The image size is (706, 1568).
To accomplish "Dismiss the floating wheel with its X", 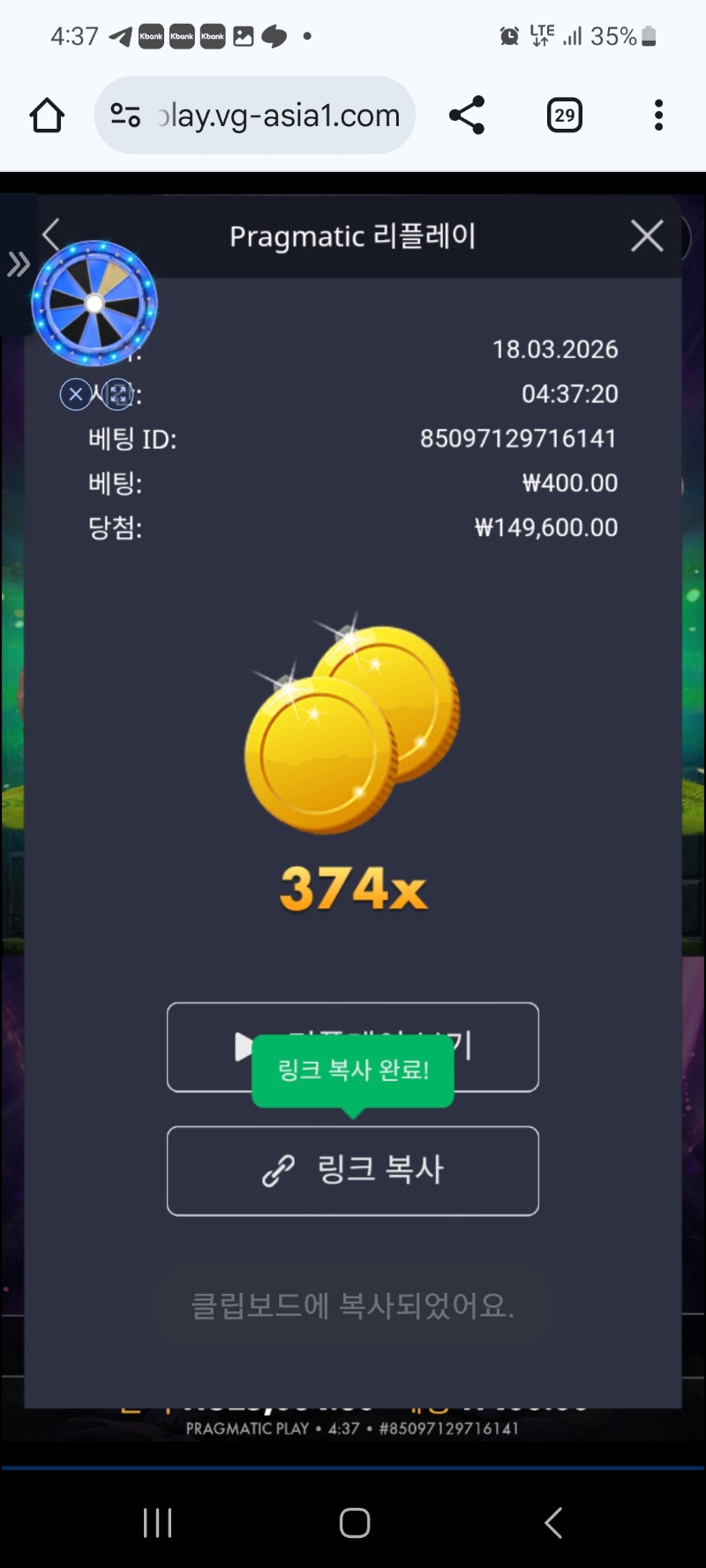I will point(76,394).
